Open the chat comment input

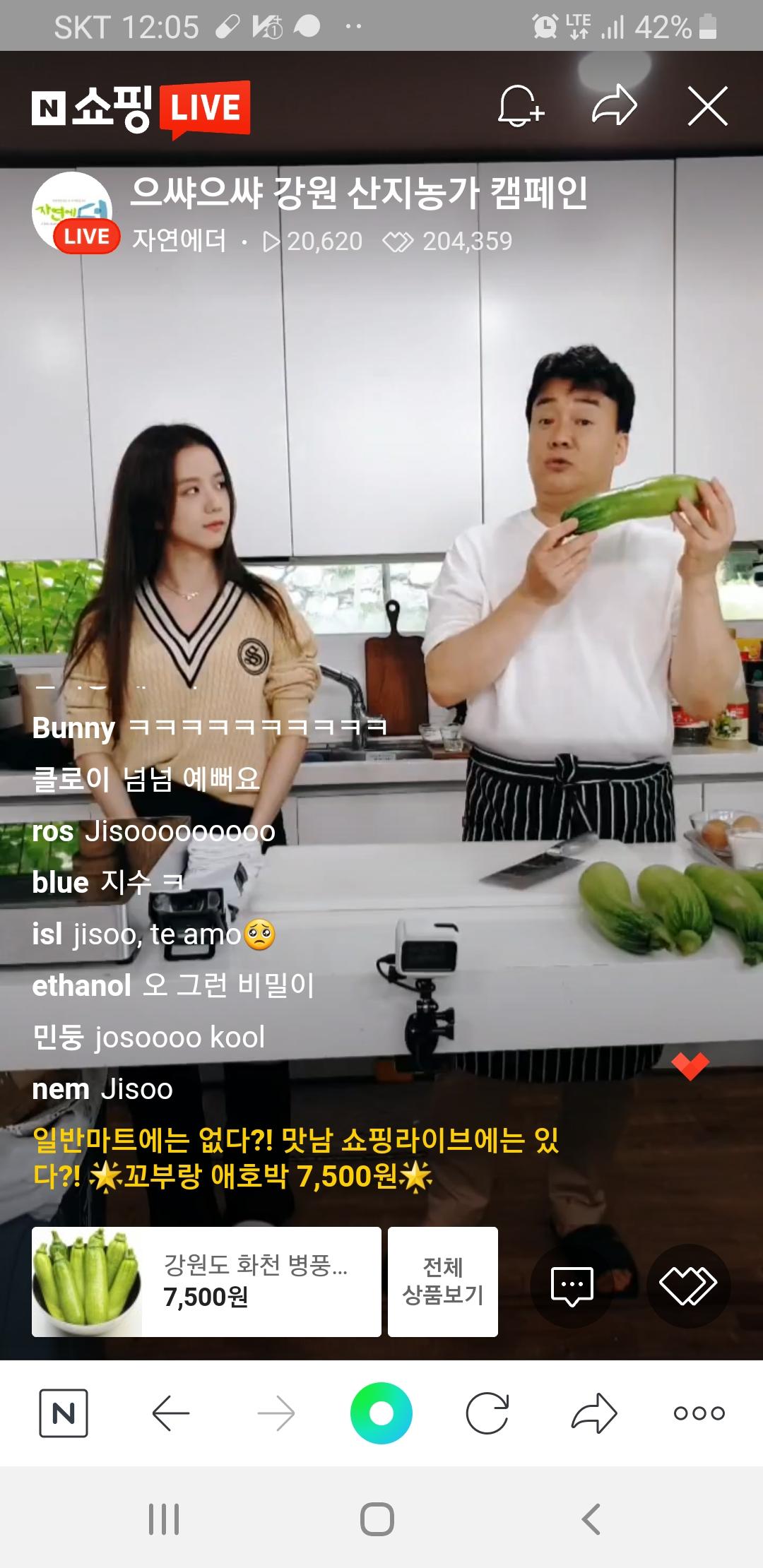(572, 1285)
